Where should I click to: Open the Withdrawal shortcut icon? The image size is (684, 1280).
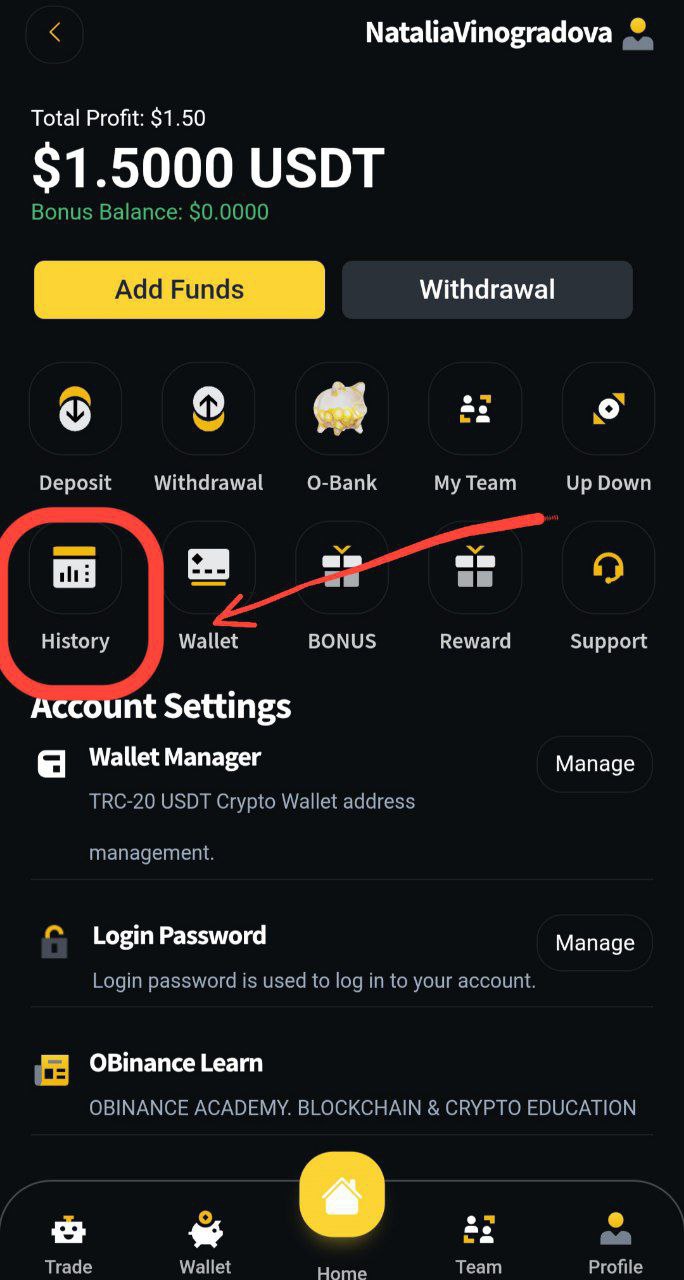(208, 410)
